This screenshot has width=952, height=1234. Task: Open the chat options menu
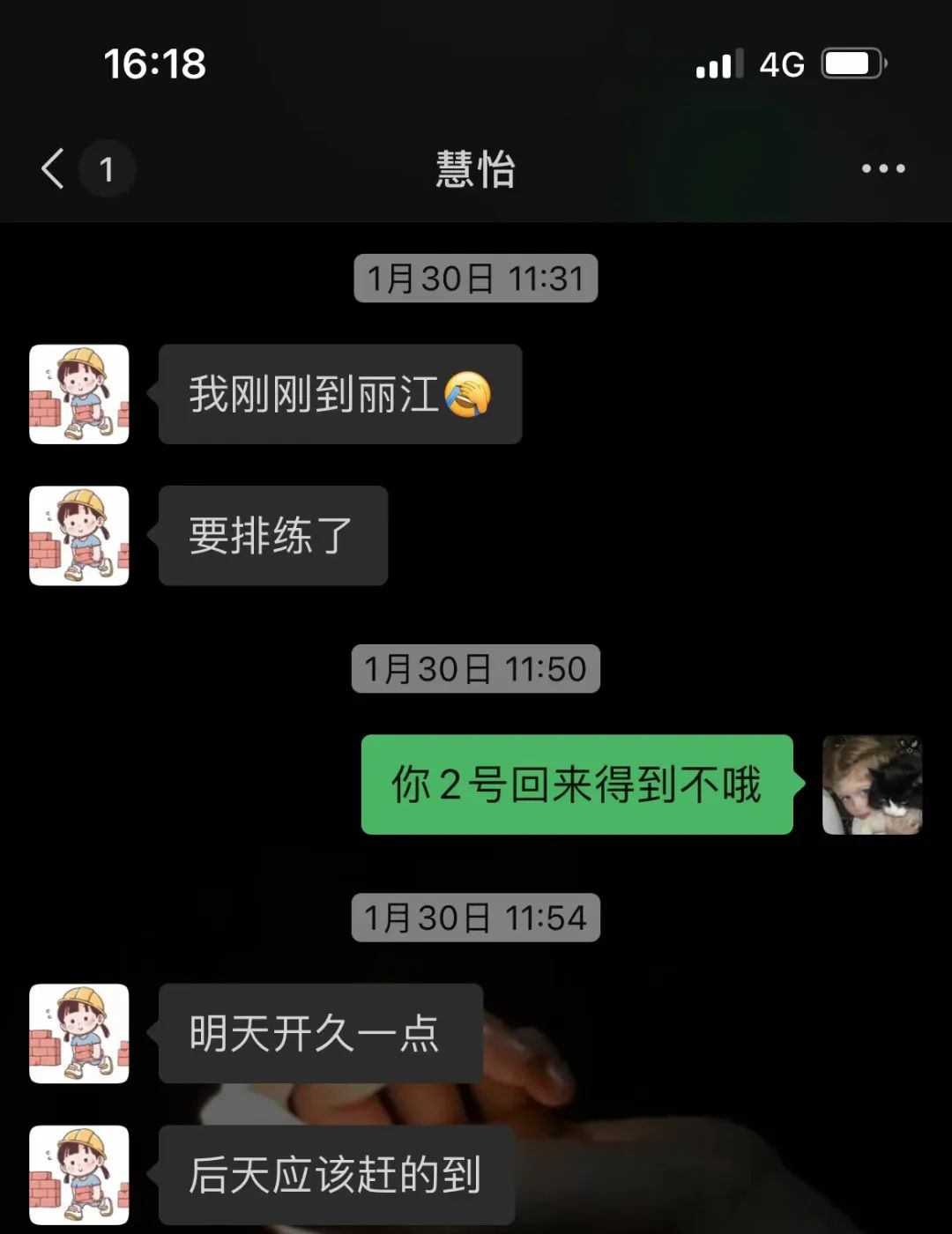(882, 168)
